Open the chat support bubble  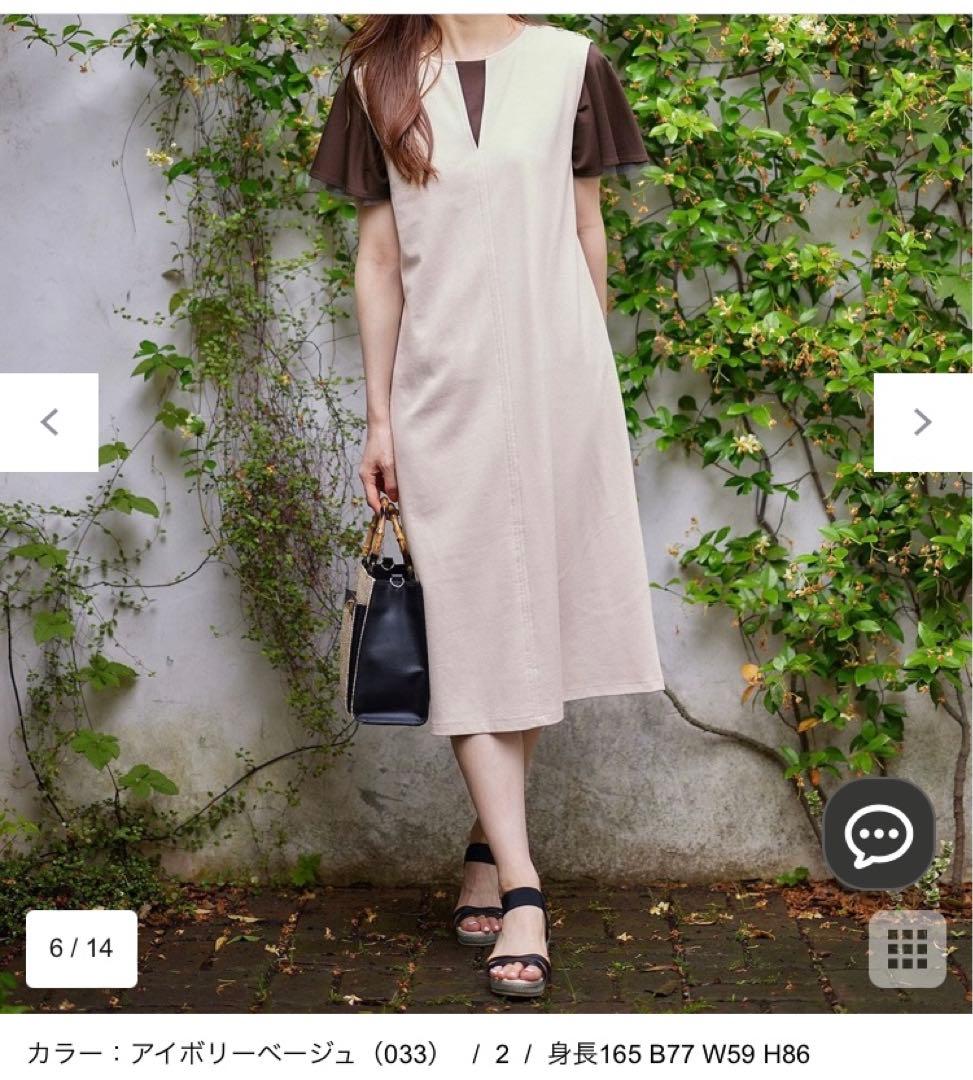878,835
